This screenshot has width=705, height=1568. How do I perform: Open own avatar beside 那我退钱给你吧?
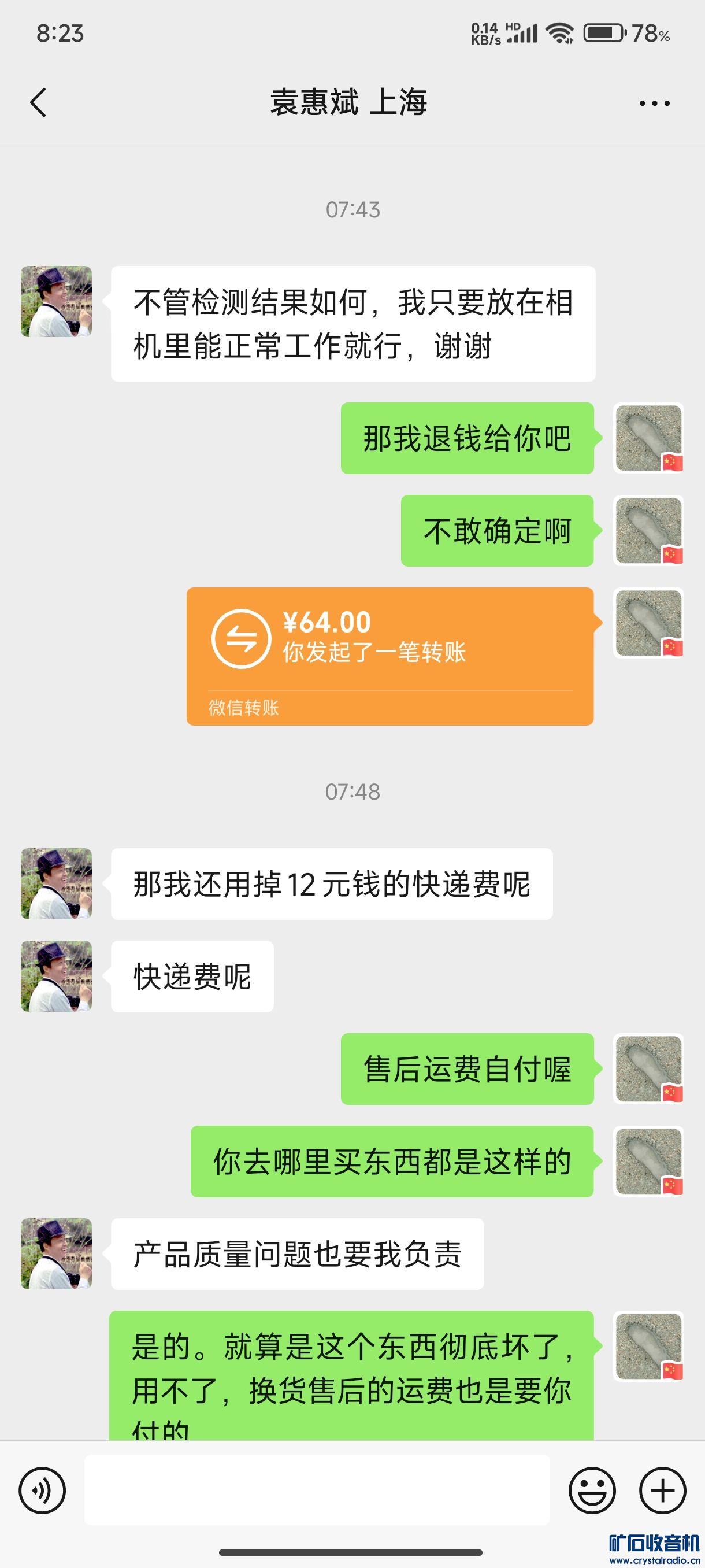point(648,438)
